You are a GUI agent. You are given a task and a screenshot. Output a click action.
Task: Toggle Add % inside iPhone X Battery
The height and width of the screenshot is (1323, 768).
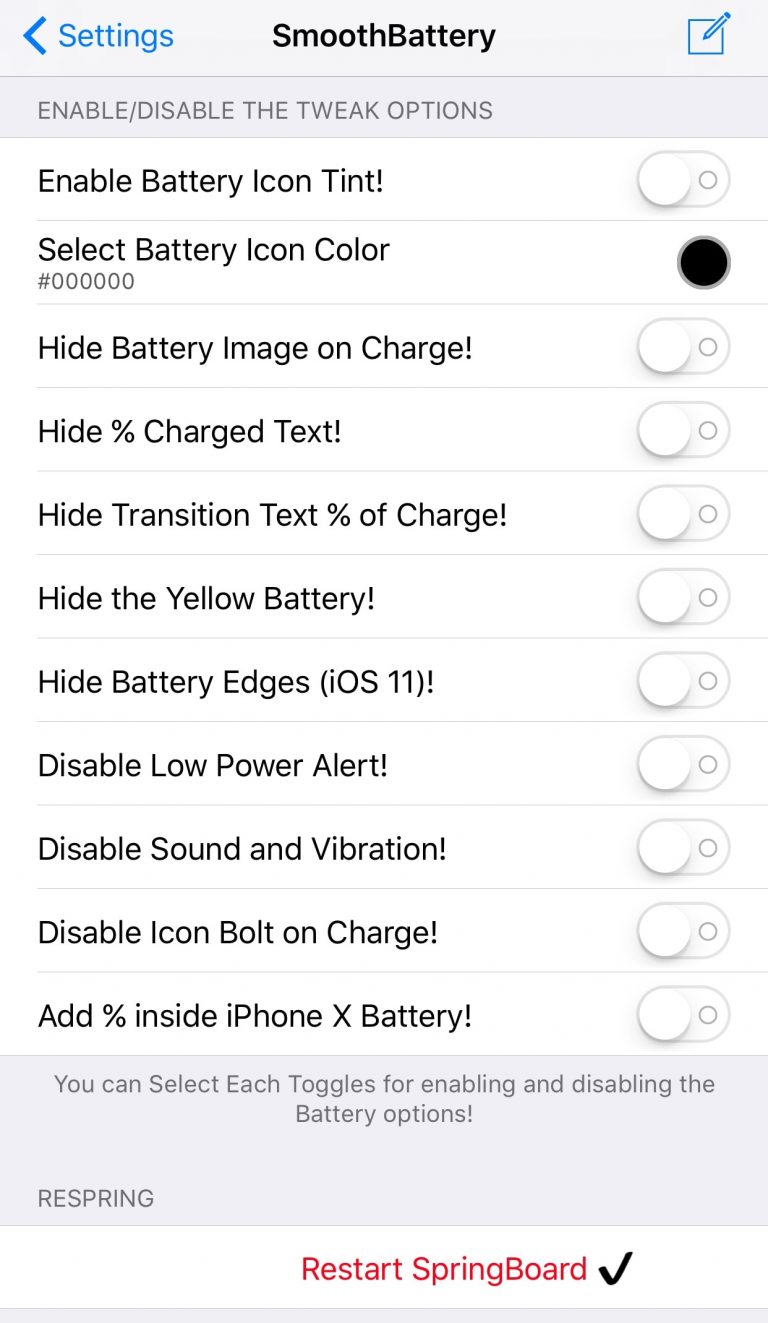coord(683,1015)
